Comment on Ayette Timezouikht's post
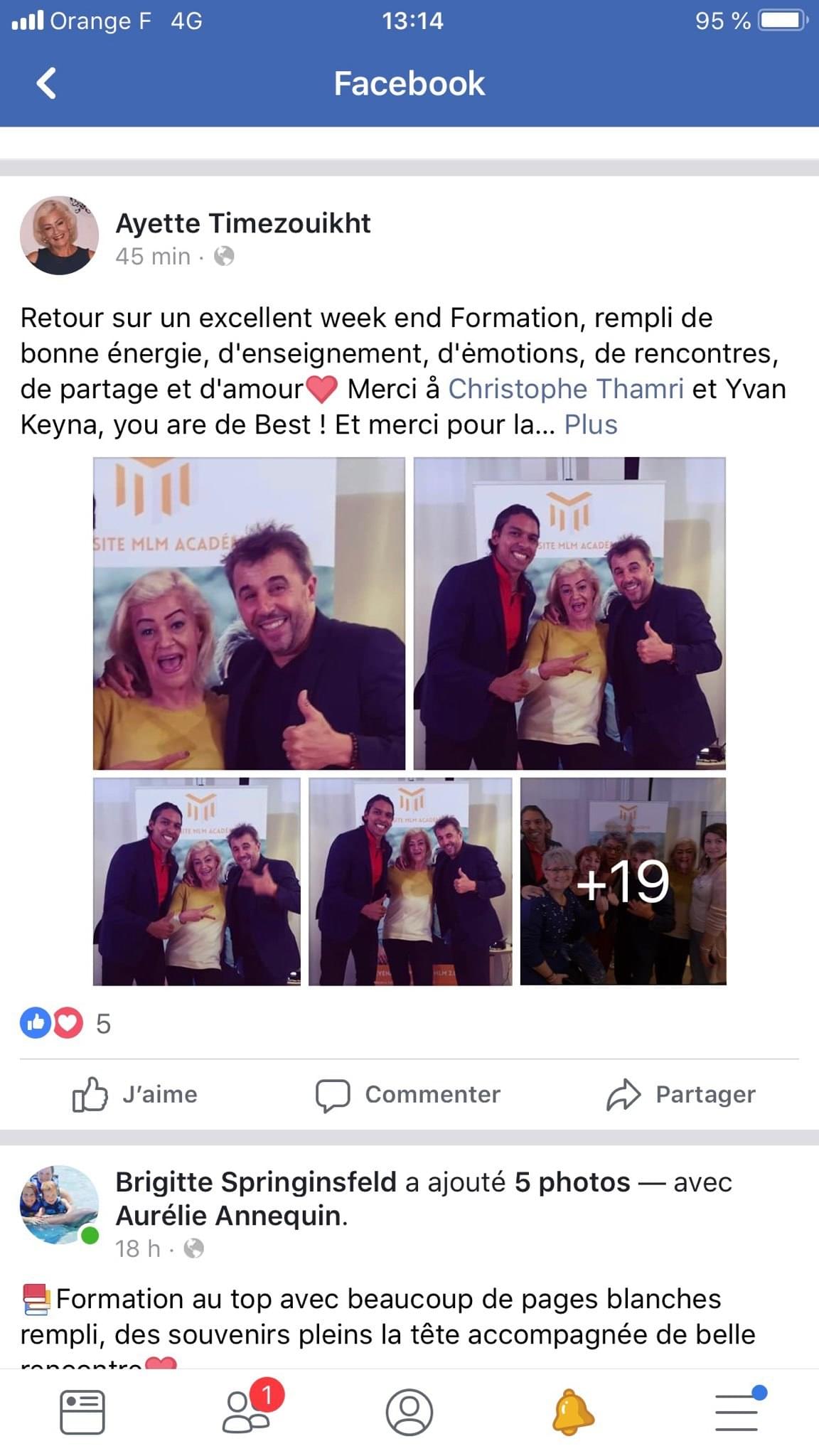Image resolution: width=819 pixels, height=1456 pixels. [x=409, y=1094]
